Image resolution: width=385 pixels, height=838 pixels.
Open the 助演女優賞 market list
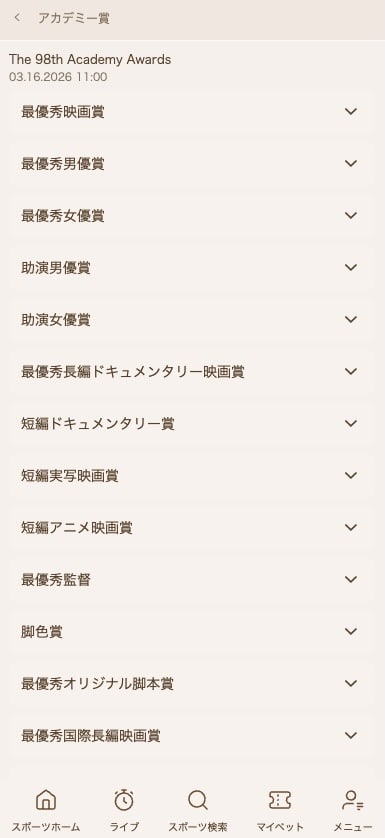coord(190,320)
